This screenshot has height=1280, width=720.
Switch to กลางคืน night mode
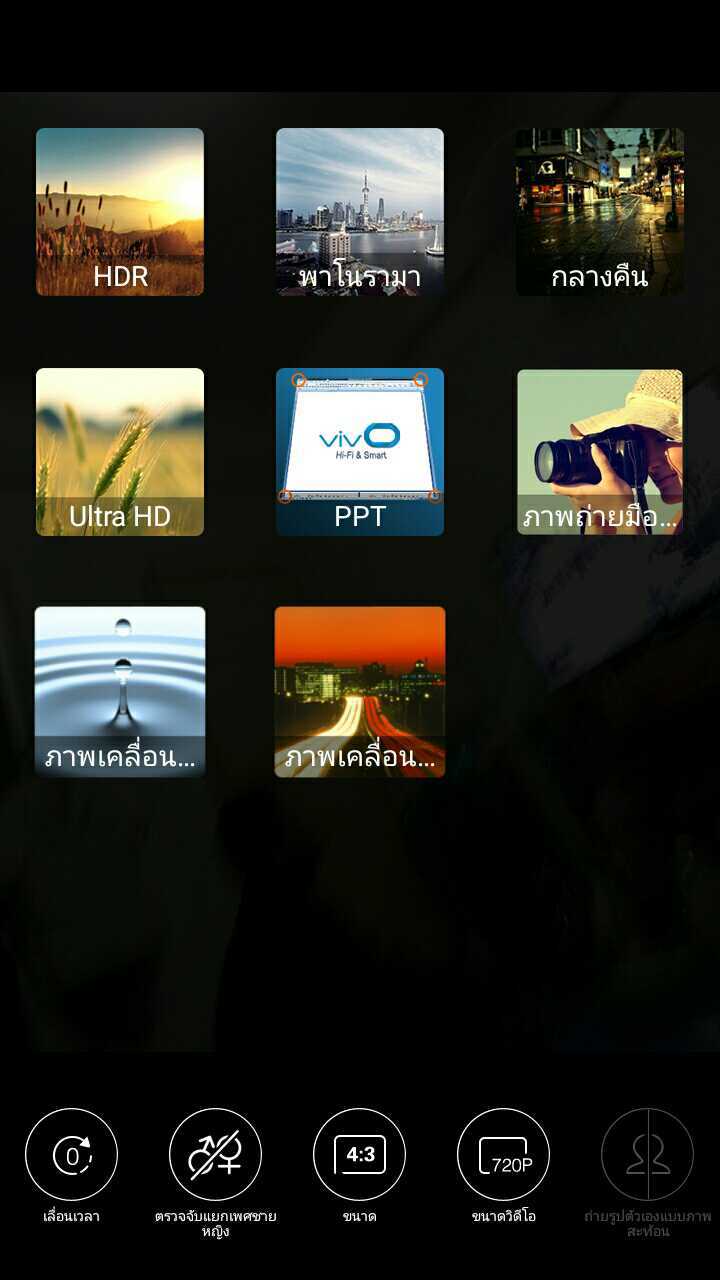(x=600, y=212)
